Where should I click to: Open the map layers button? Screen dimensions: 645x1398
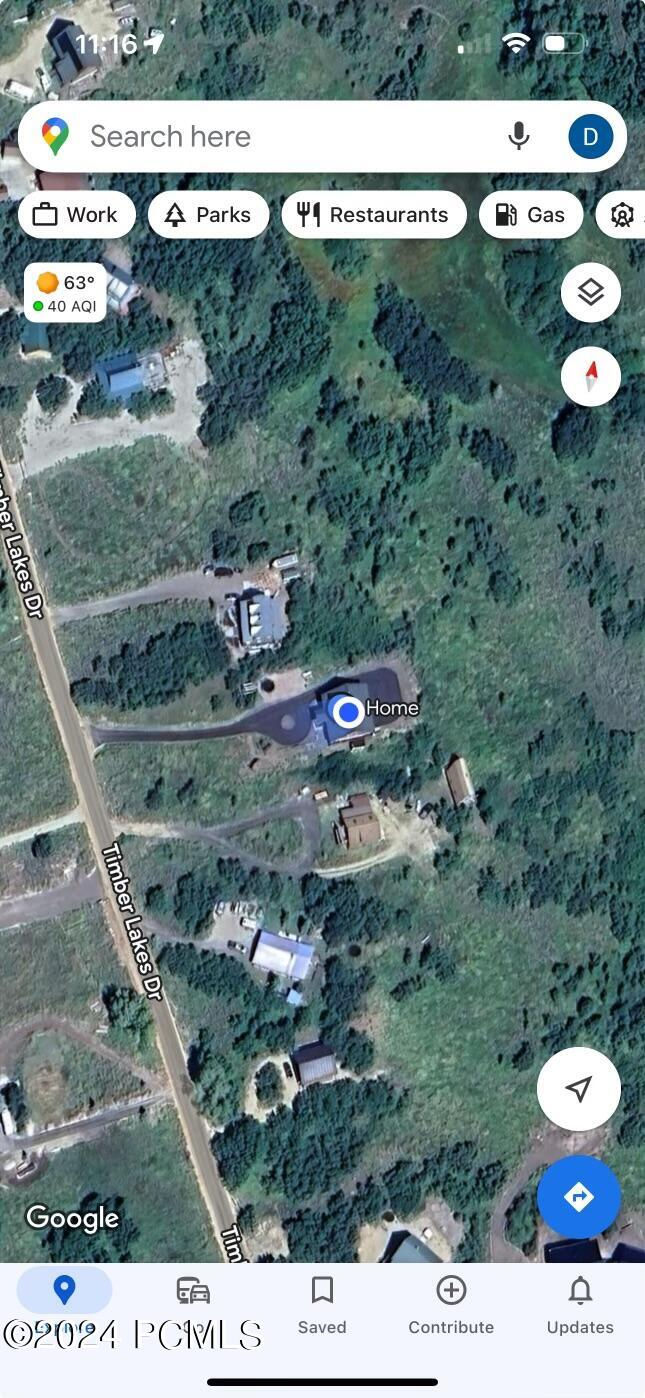click(591, 292)
